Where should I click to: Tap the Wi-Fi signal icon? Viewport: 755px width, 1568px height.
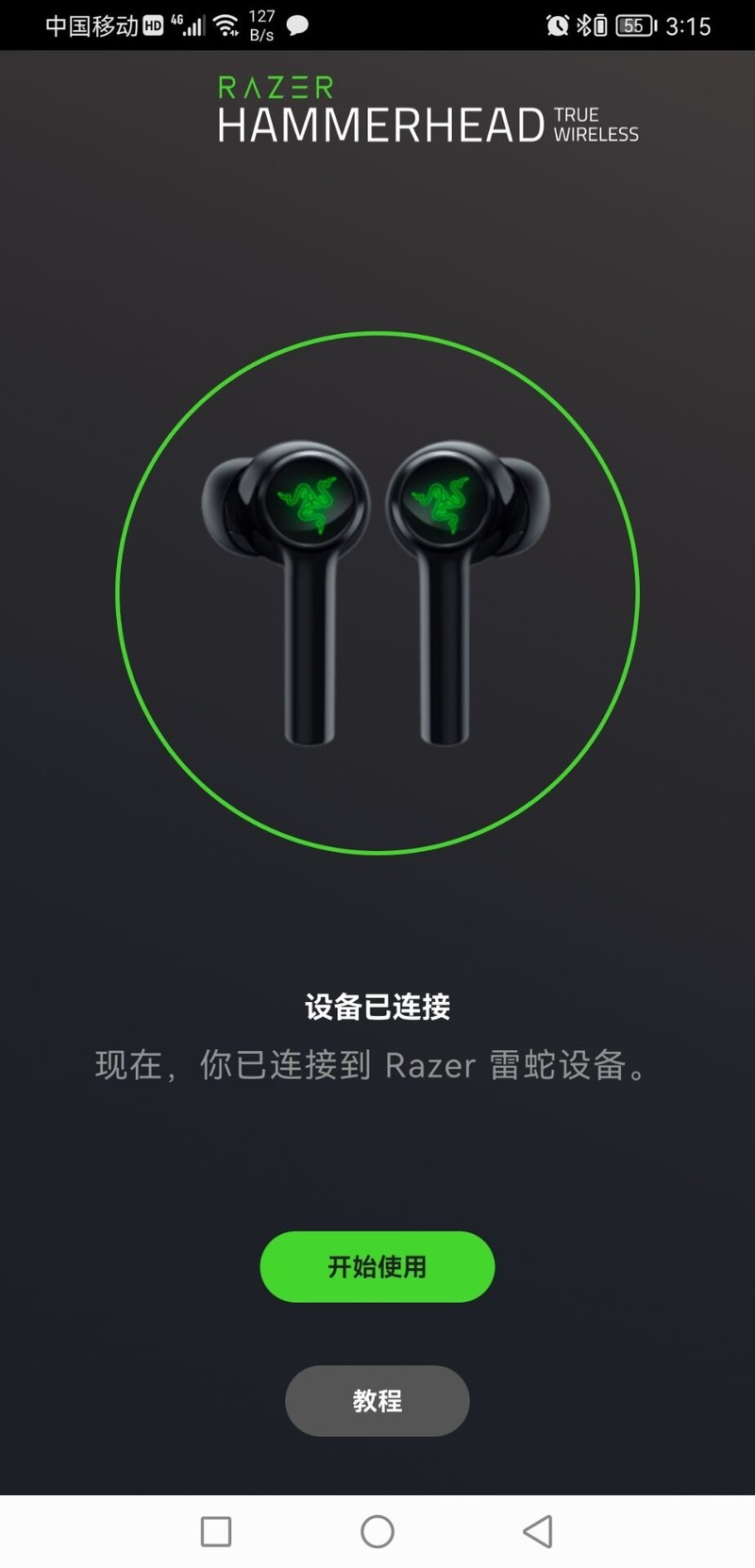pyautogui.click(x=226, y=25)
